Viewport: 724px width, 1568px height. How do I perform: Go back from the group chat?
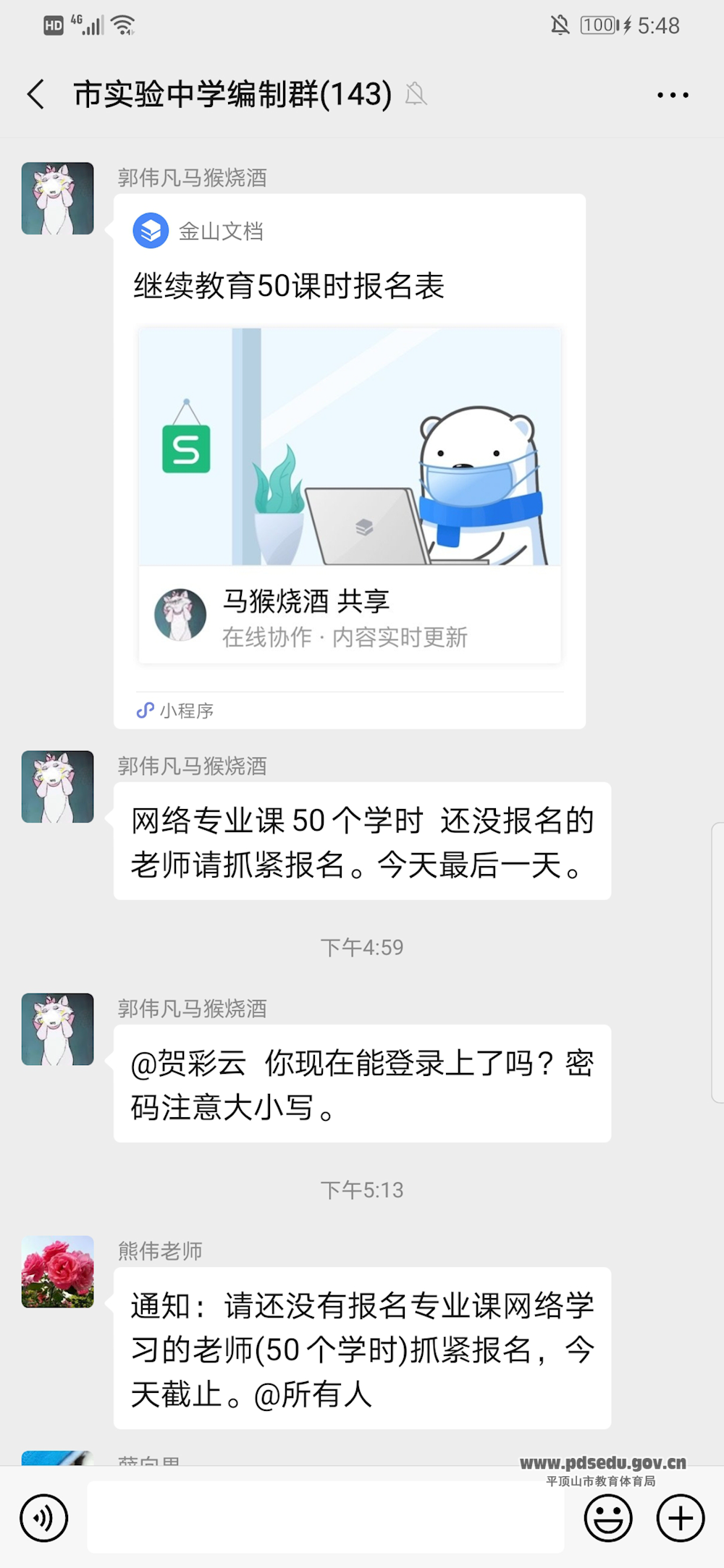(36, 95)
